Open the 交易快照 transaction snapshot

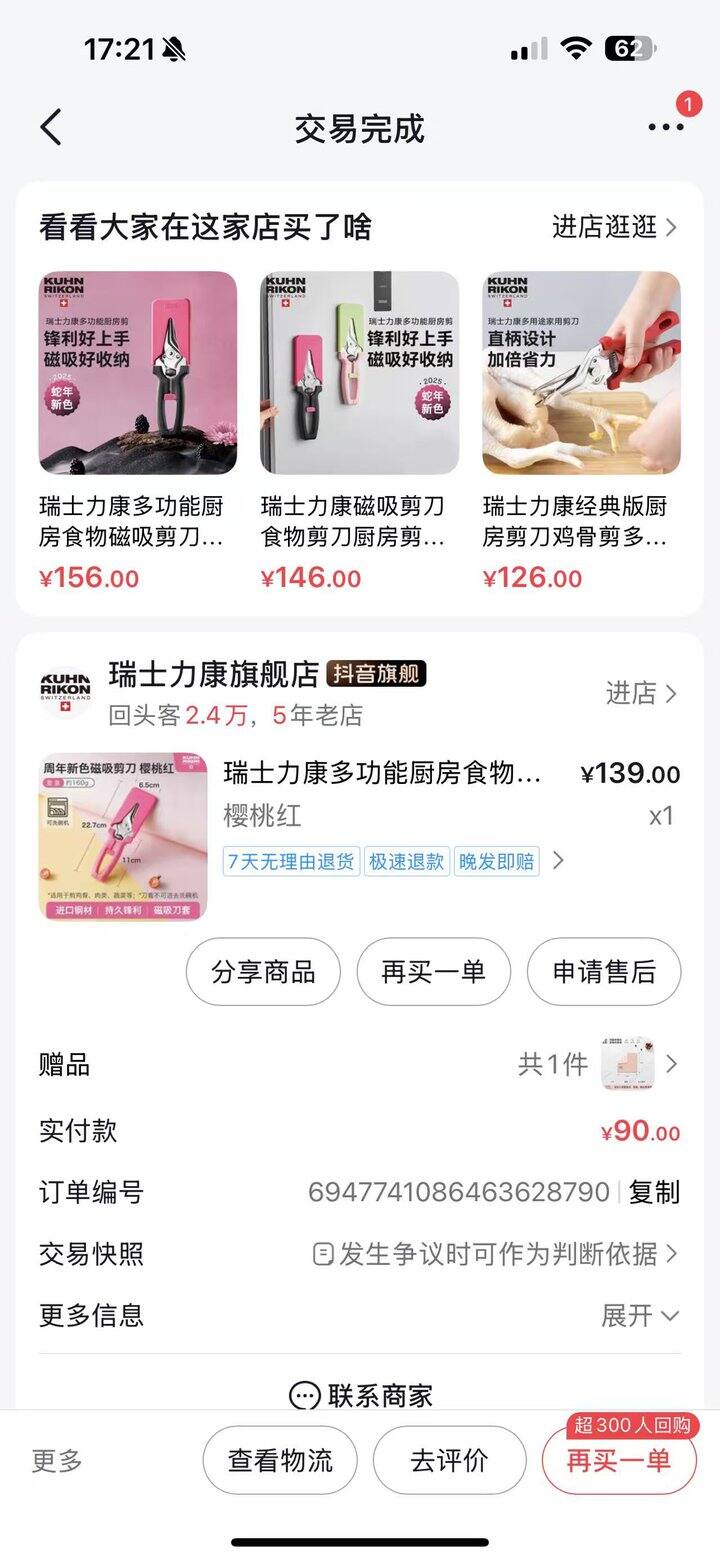[495, 1253]
